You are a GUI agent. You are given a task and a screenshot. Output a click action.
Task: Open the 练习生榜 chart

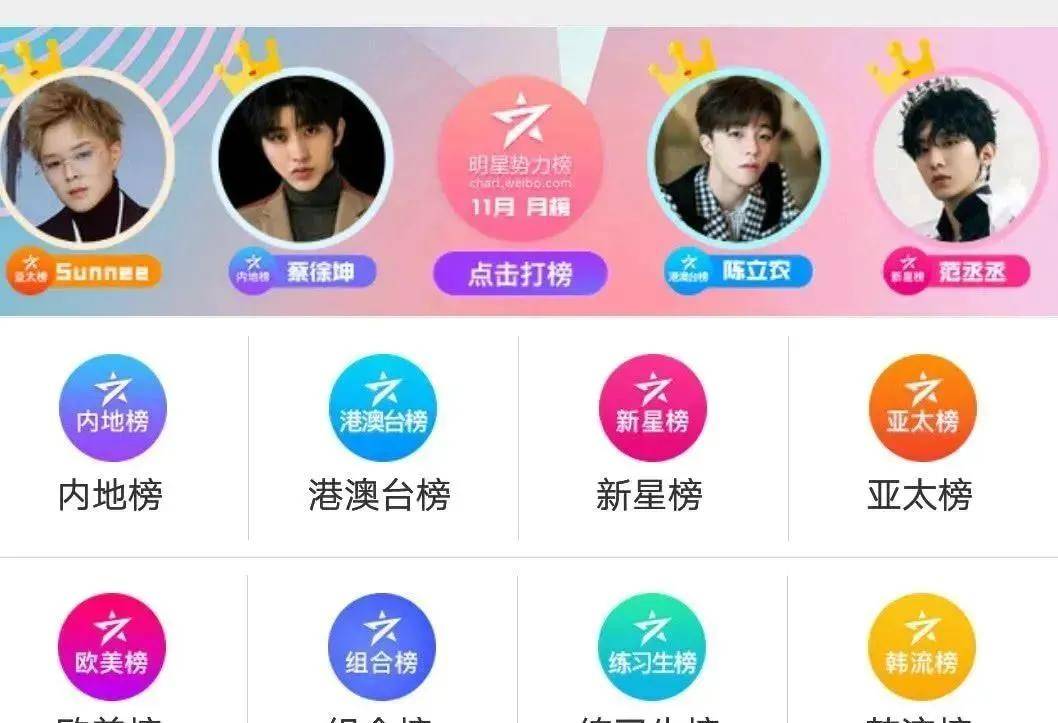[652, 647]
